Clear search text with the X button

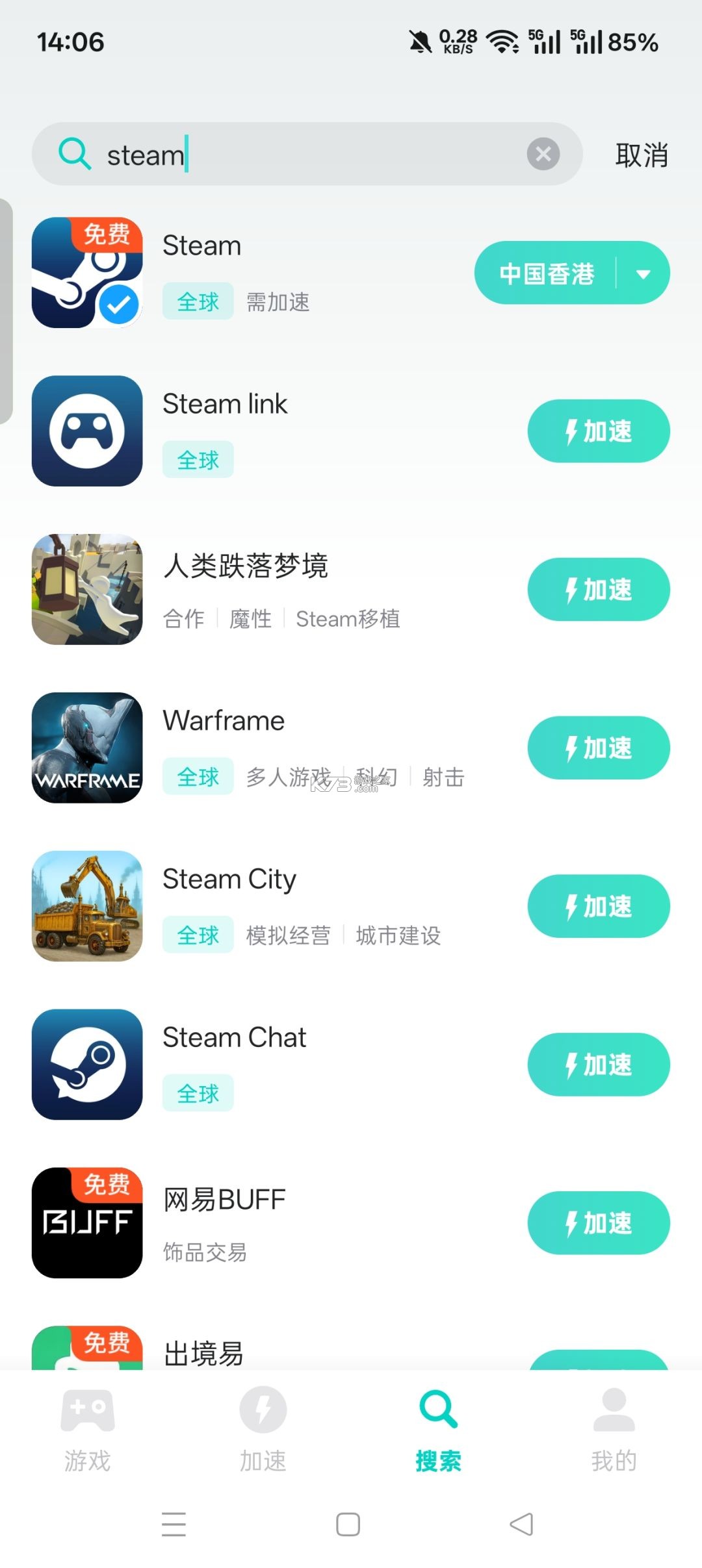point(543,154)
